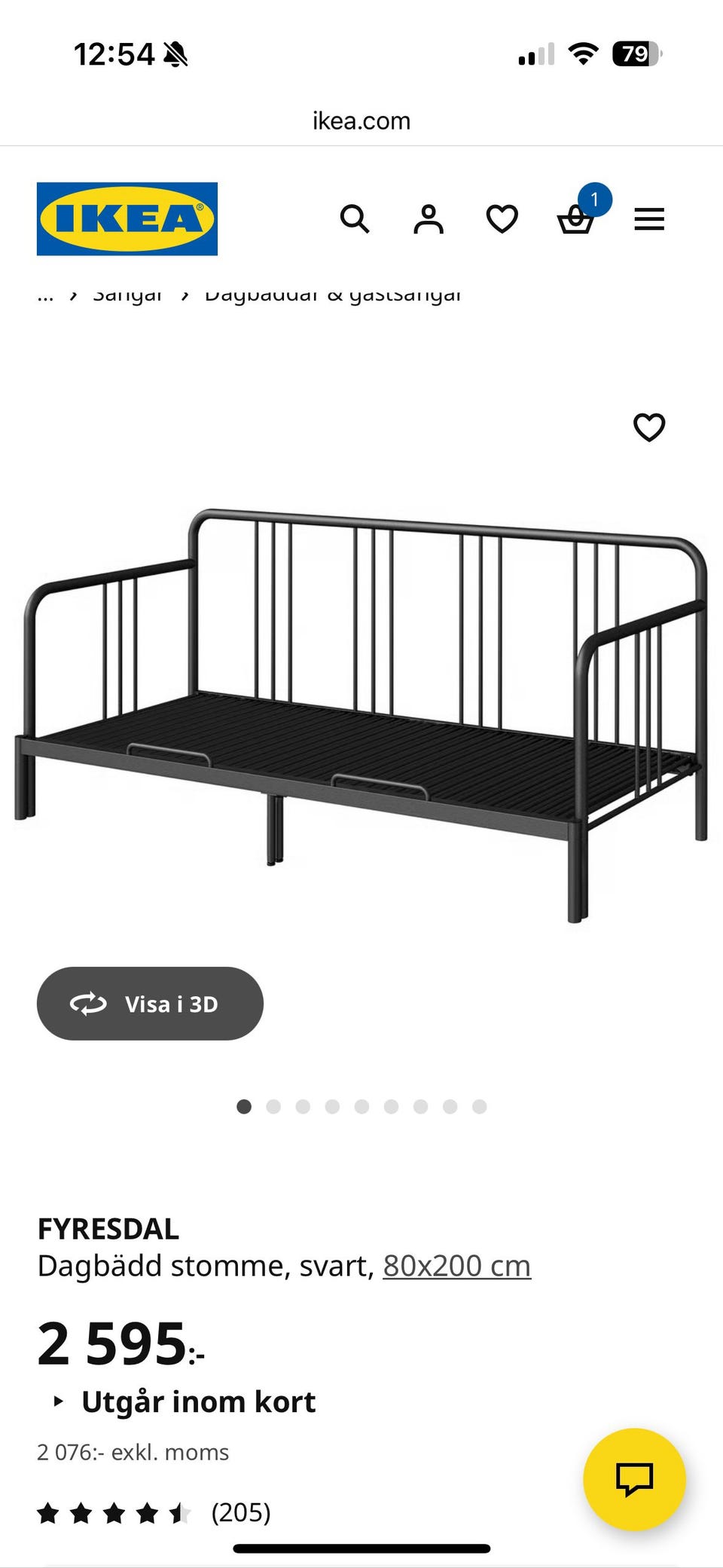Save FYRESDAL daybed to favorites

pyautogui.click(x=648, y=427)
